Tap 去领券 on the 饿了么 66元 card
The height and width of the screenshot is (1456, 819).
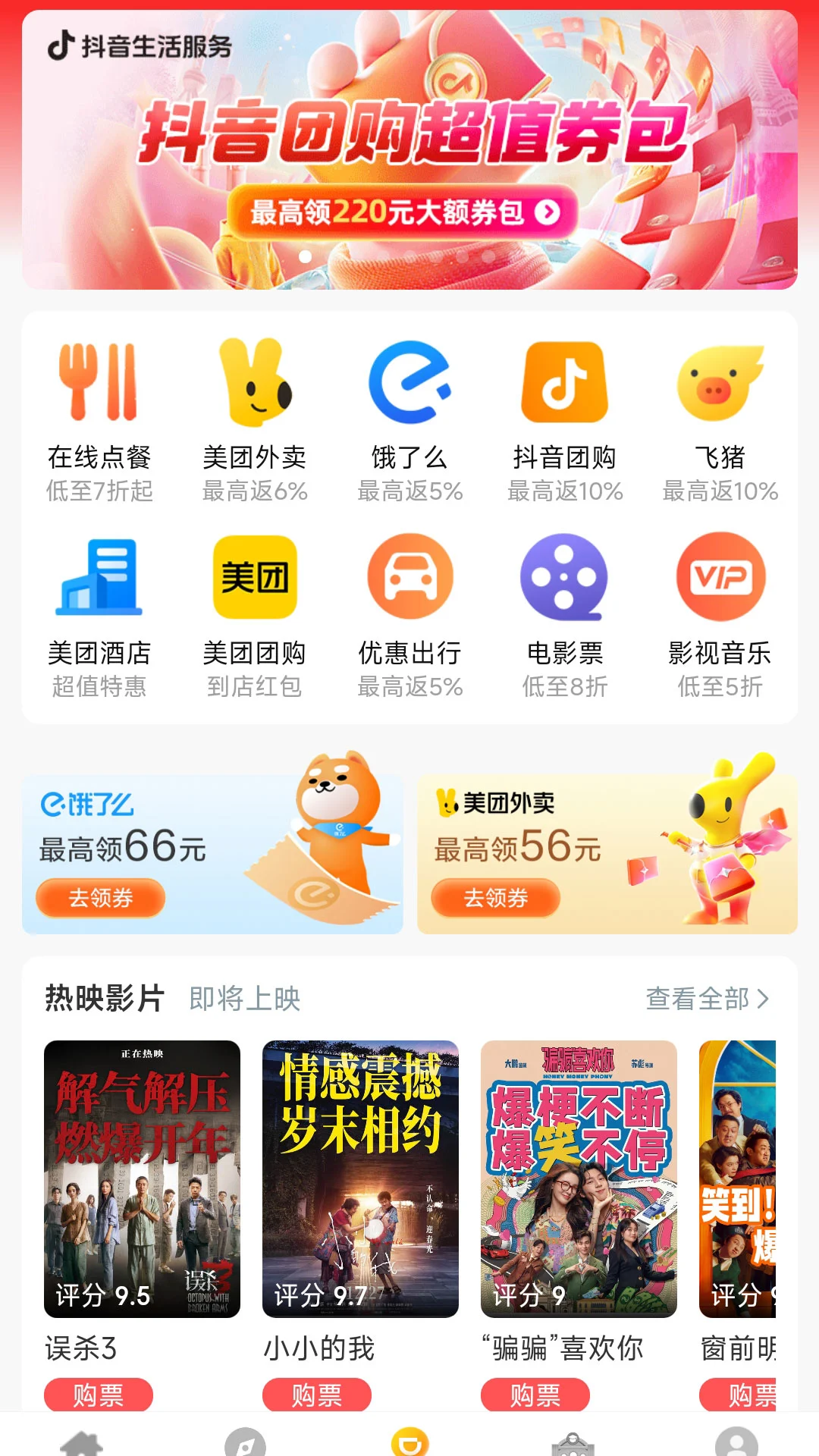[x=99, y=898]
